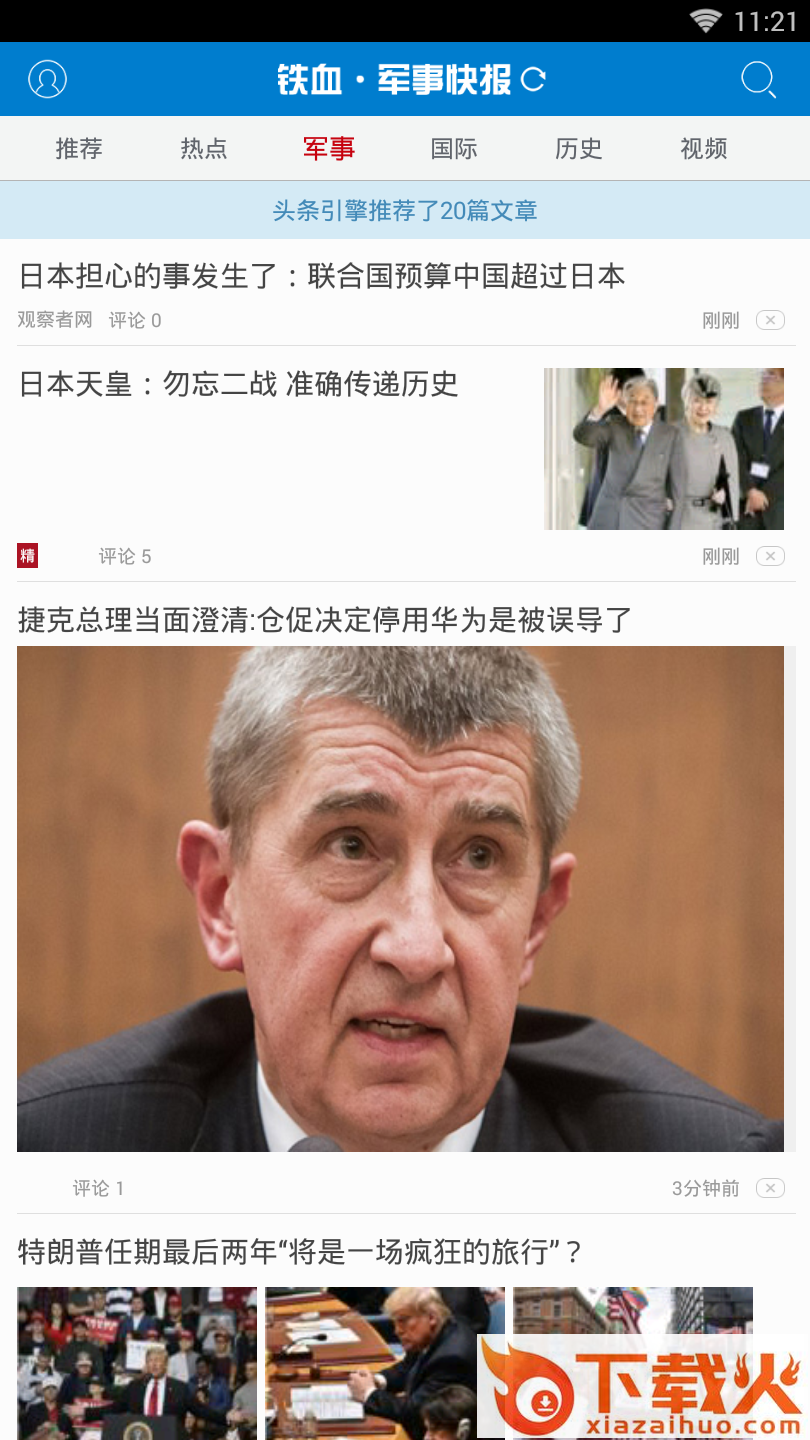The image size is (810, 1440).
Task: Open article about 联合国预算中国超过日本
Action: tap(322, 276)
